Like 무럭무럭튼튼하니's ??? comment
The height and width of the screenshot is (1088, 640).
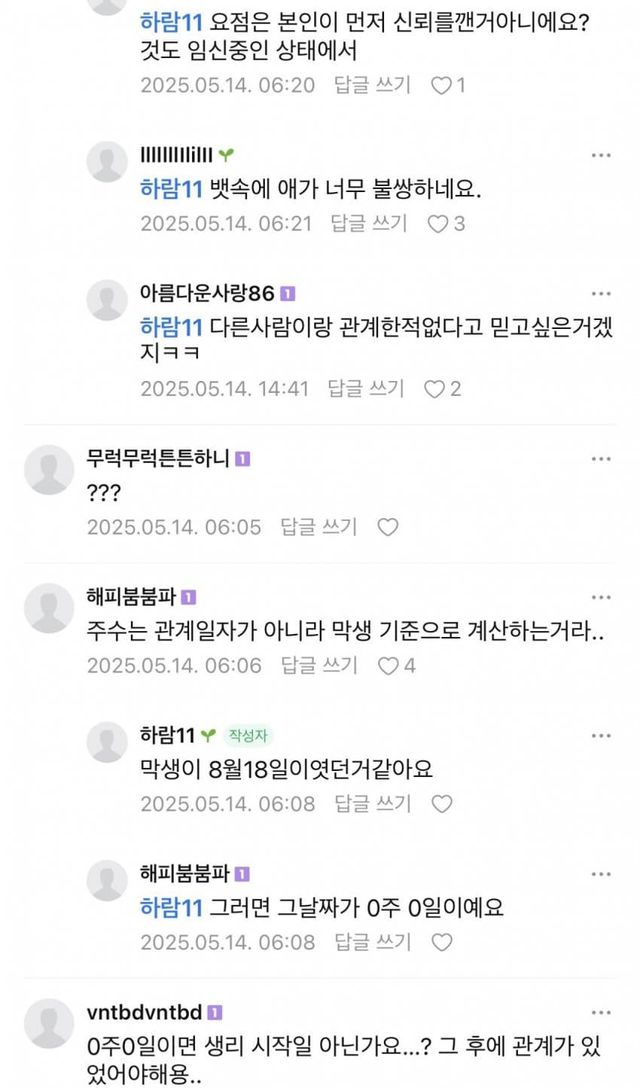pyautogui.click(x=387, y=526)
